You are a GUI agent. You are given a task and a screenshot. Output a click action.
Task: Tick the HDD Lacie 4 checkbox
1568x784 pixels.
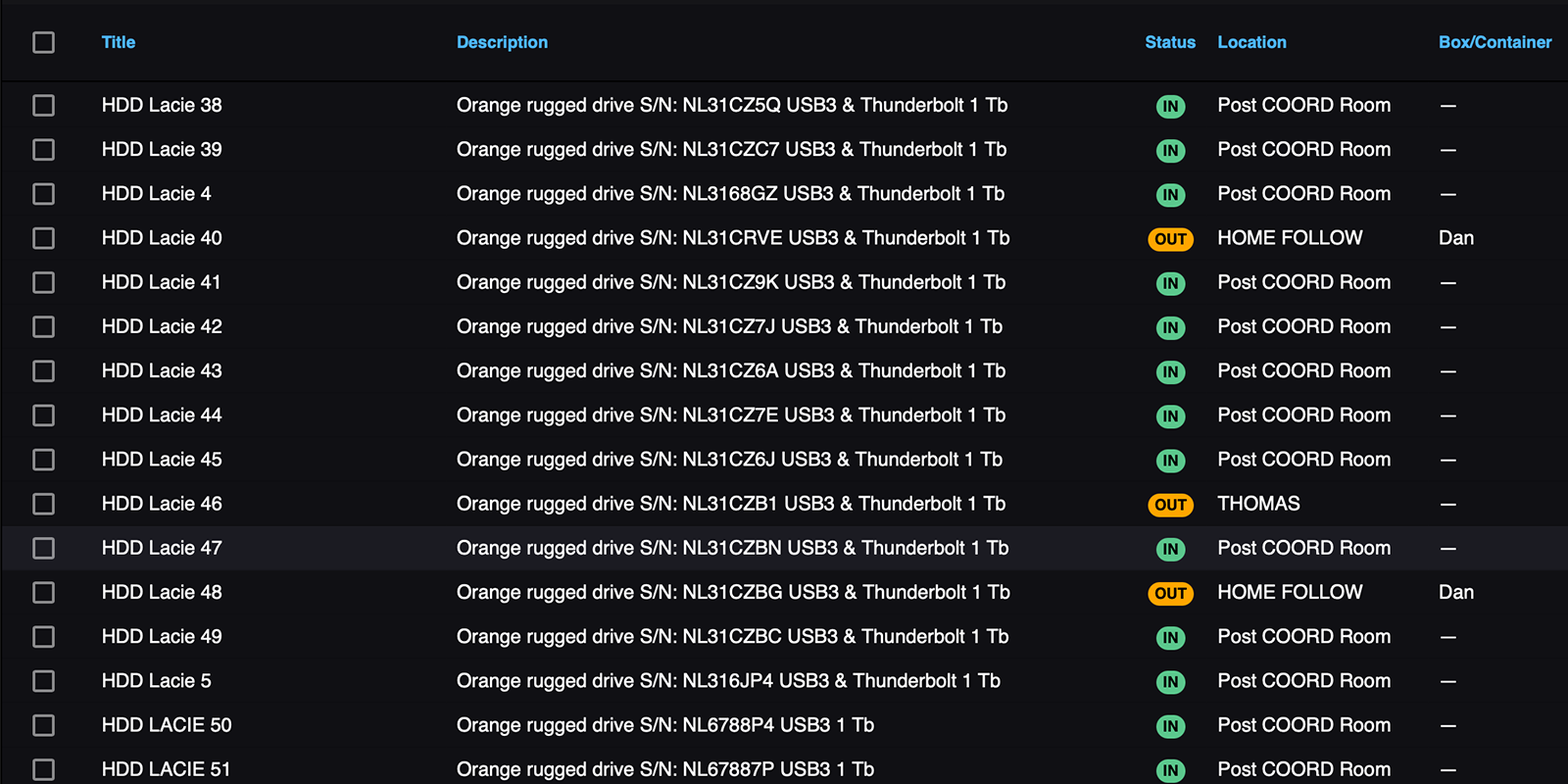(43, 194)
